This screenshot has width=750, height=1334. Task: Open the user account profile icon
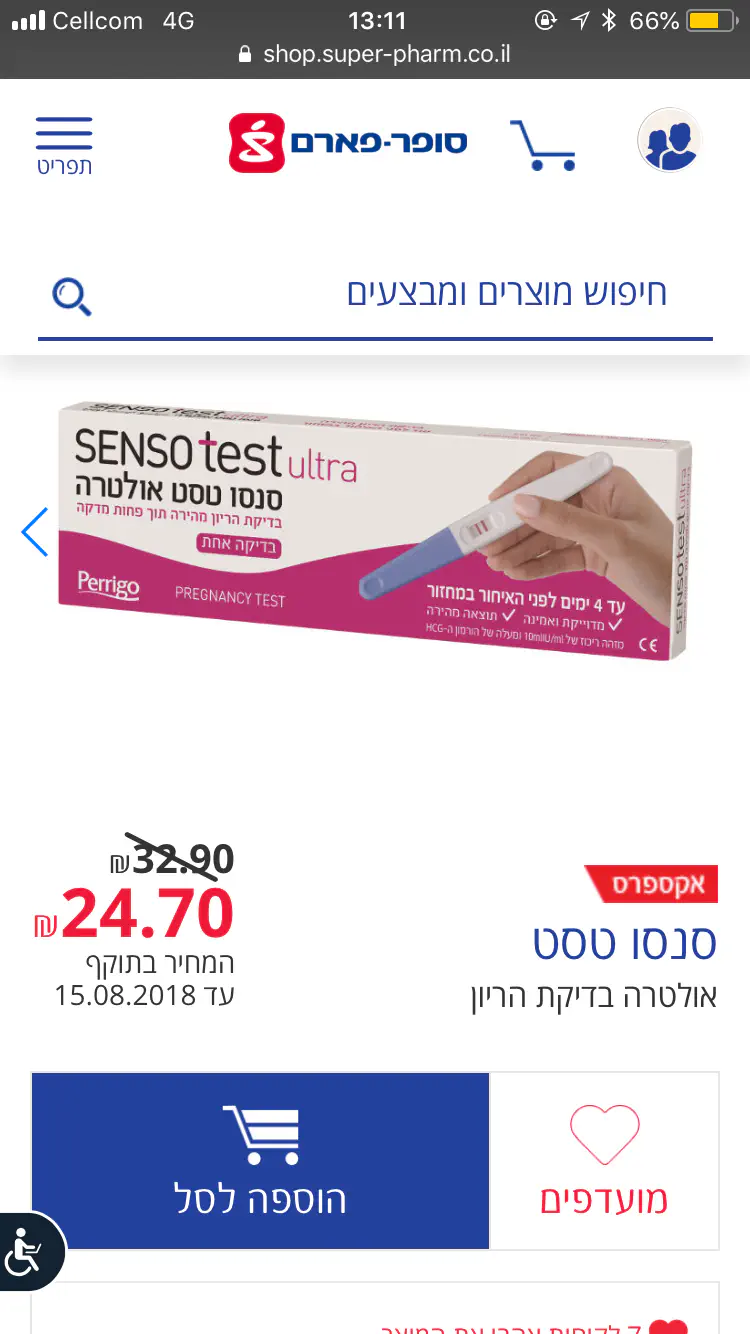pos(669,141)
